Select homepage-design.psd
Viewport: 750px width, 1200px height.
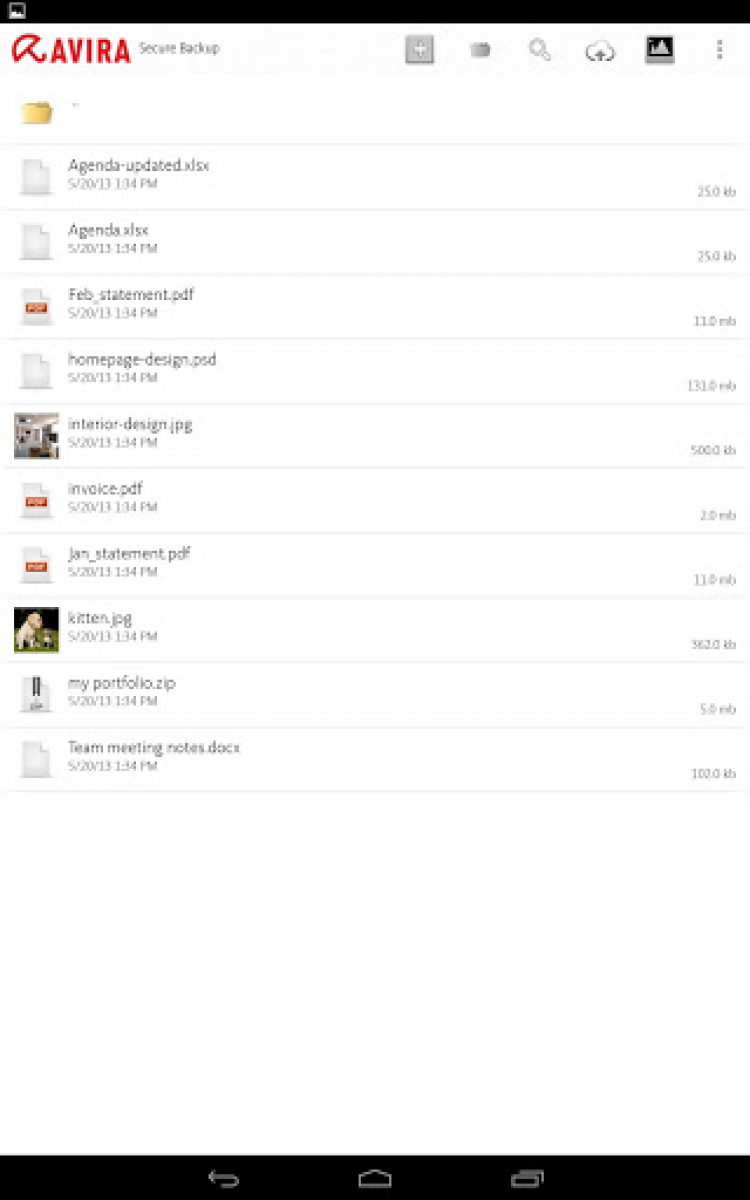pyautogui.click(x=142, y=360)
